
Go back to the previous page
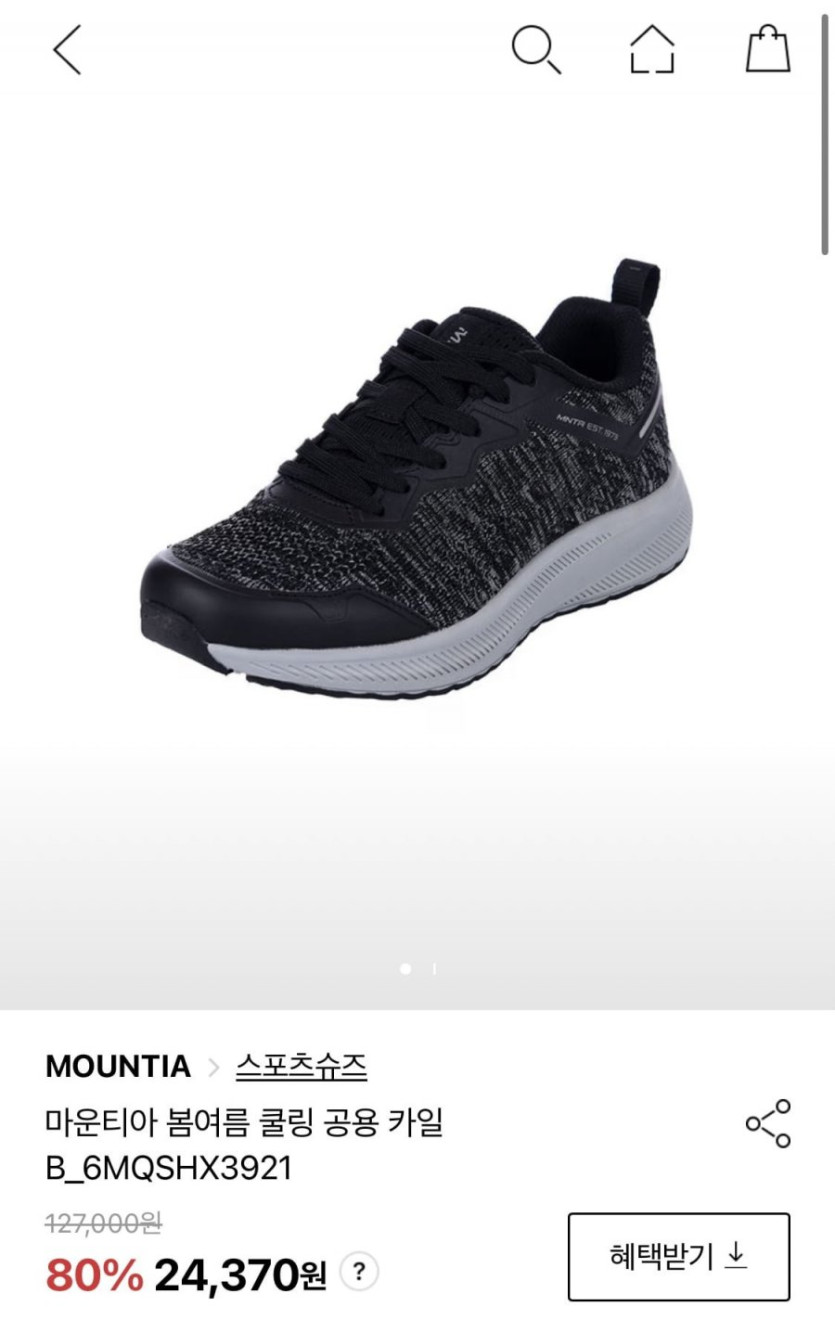[67, 50]
